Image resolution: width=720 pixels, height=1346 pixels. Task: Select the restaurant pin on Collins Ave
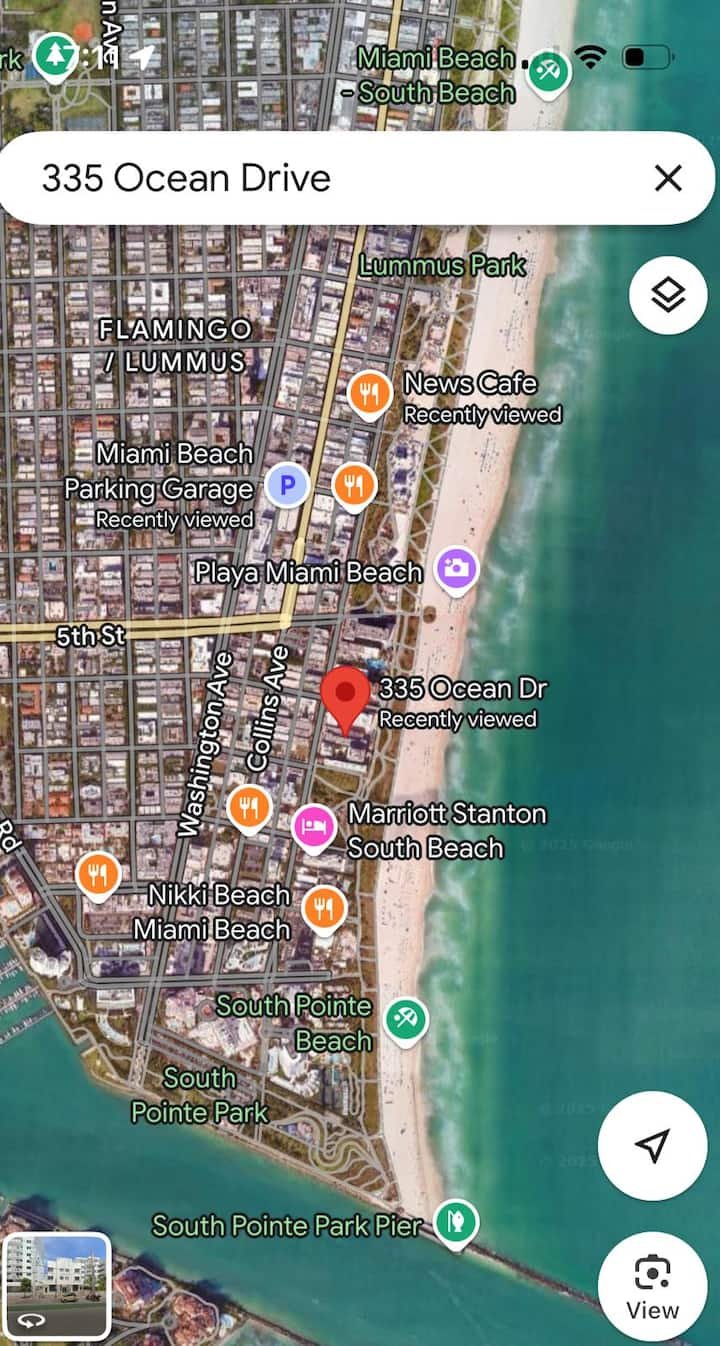tap(324, 910)
